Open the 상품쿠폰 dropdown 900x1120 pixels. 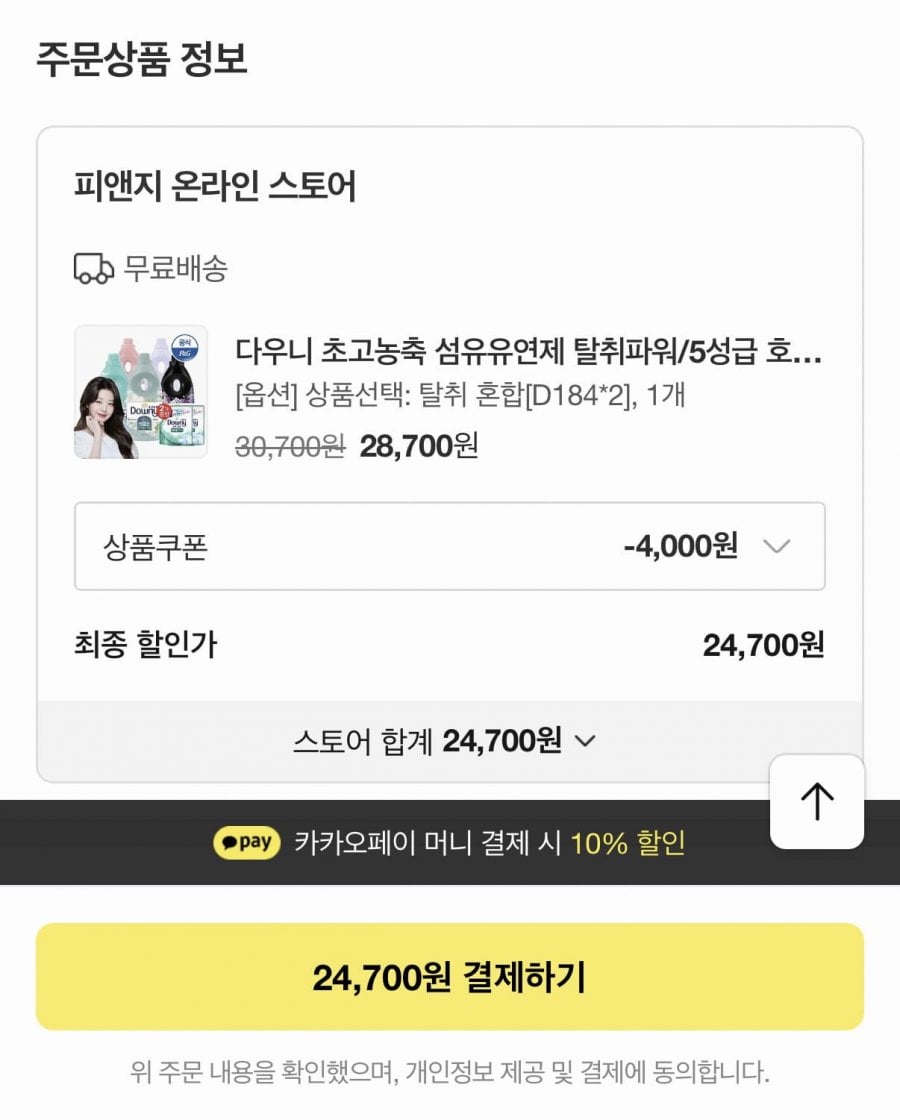click(x=449, y=546)
